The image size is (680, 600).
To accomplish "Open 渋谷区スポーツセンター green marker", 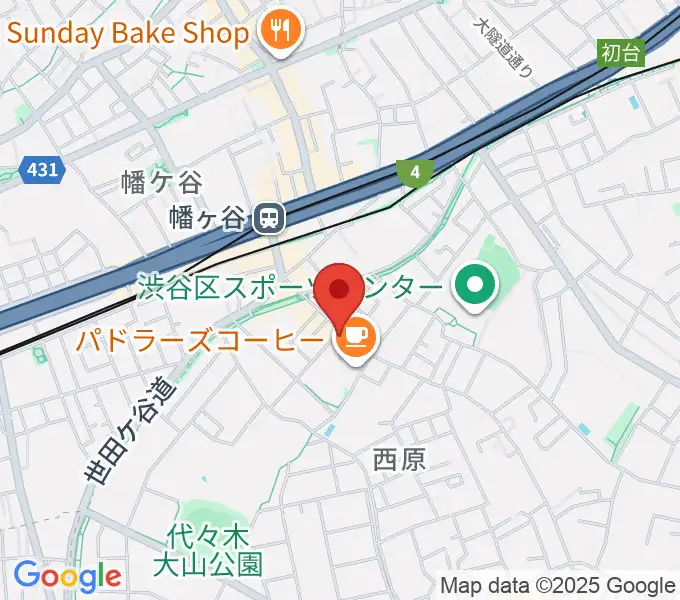I will [476, 288].
